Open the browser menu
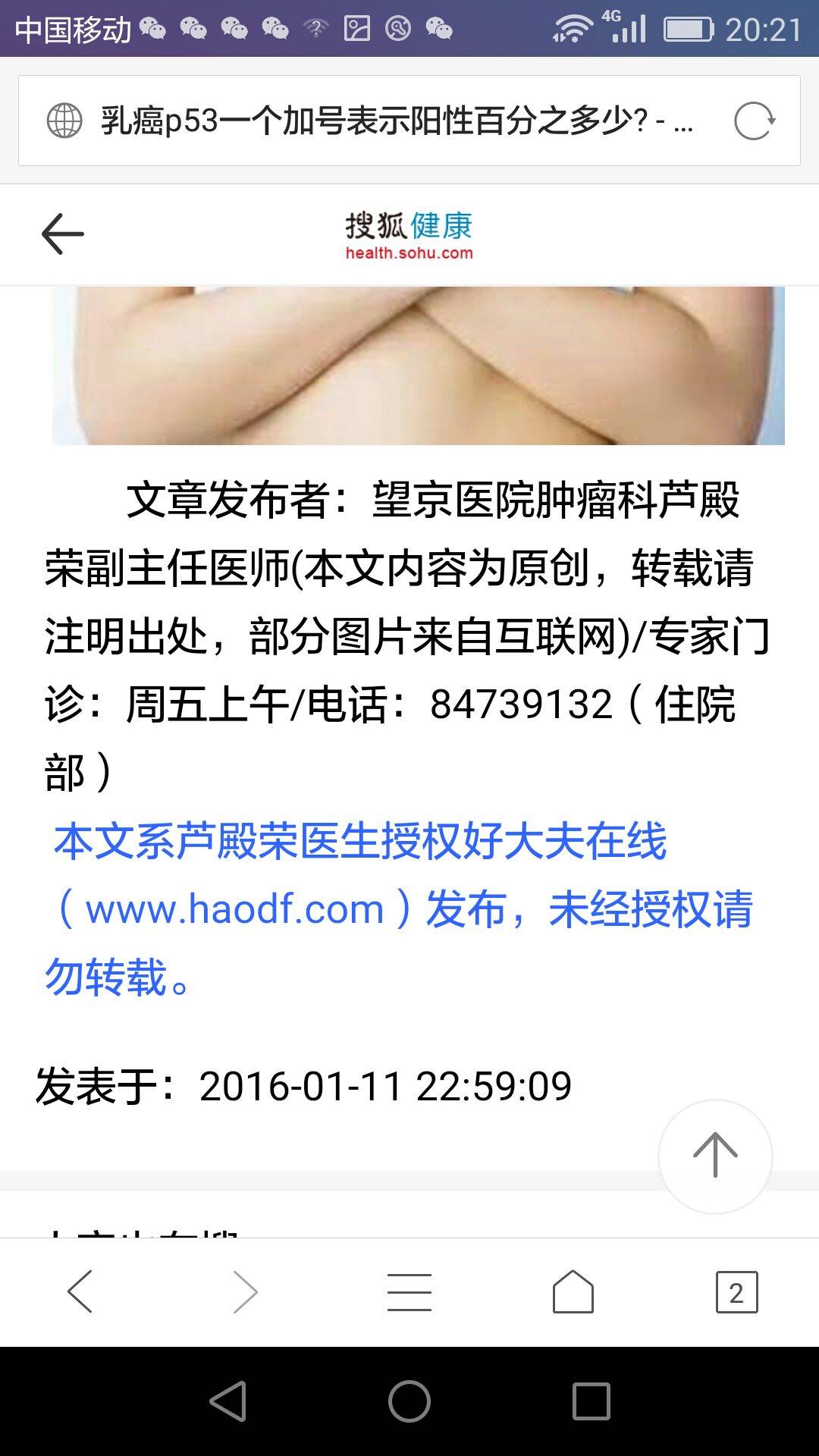Viewport: 819px width, 1456px height. 409,1291
